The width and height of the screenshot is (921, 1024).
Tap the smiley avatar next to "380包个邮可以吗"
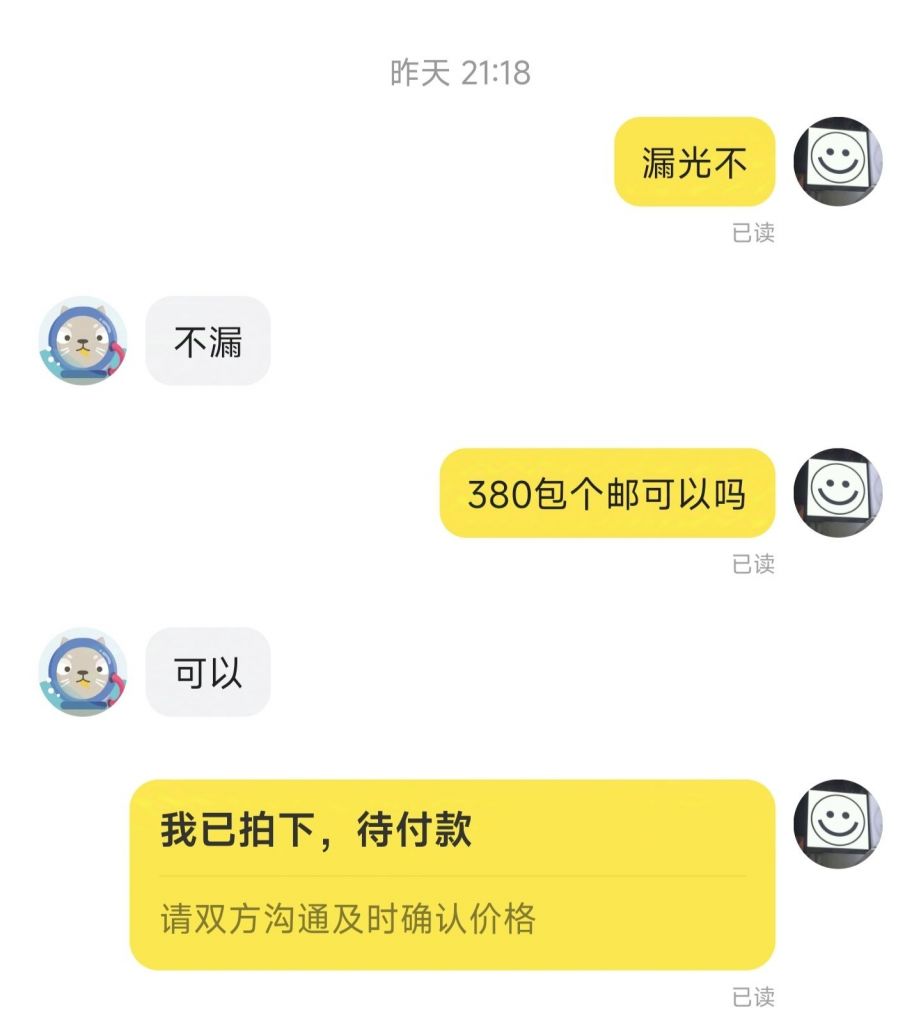coord(837,492)
